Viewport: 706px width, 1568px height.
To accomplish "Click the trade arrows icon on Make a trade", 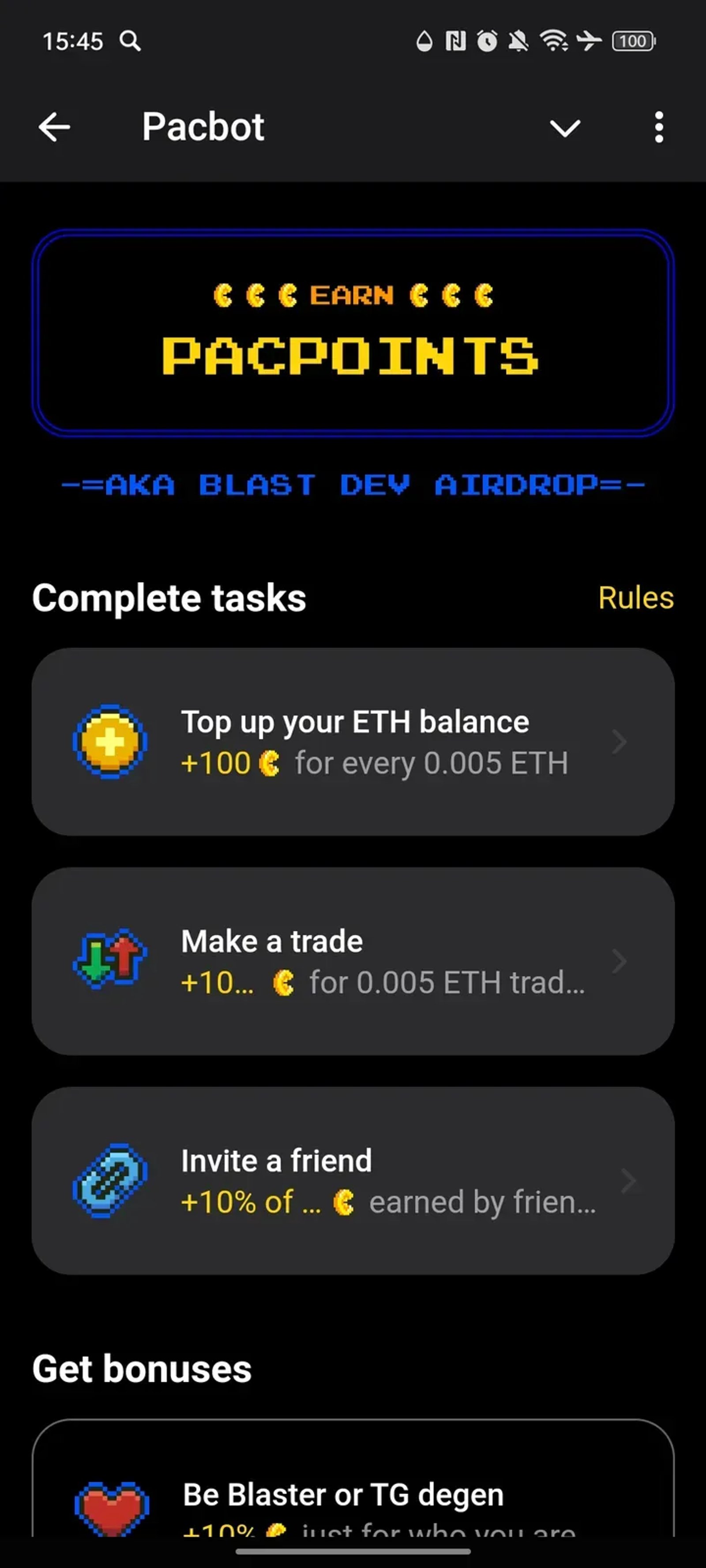I will pos(109,960).
